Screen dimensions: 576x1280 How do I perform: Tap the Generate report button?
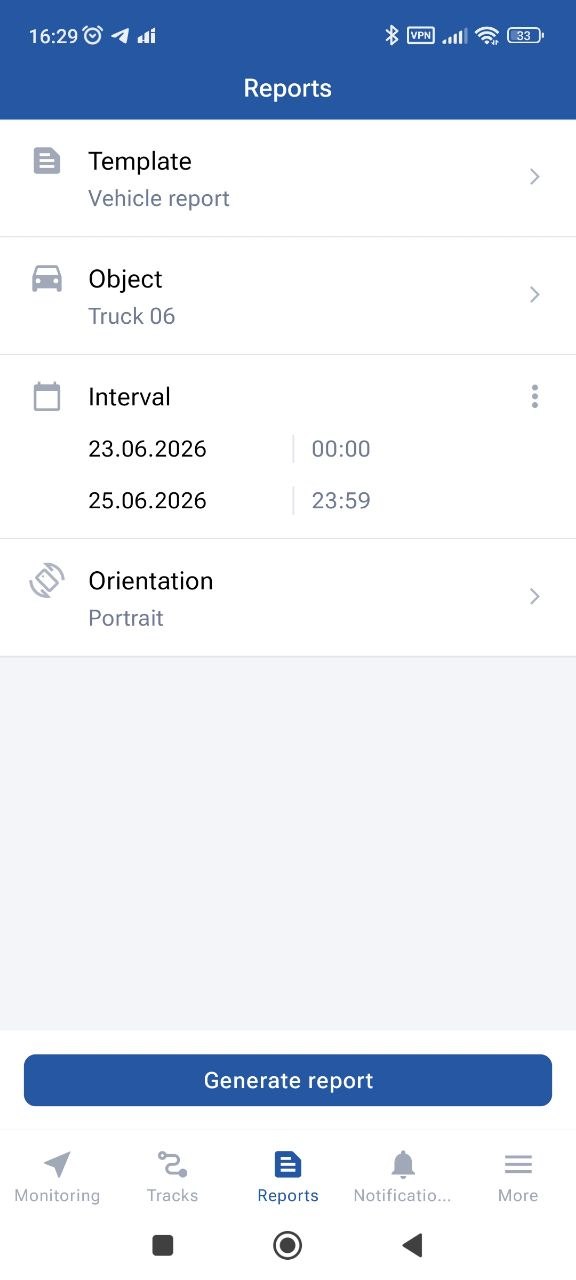point(288,1080)
